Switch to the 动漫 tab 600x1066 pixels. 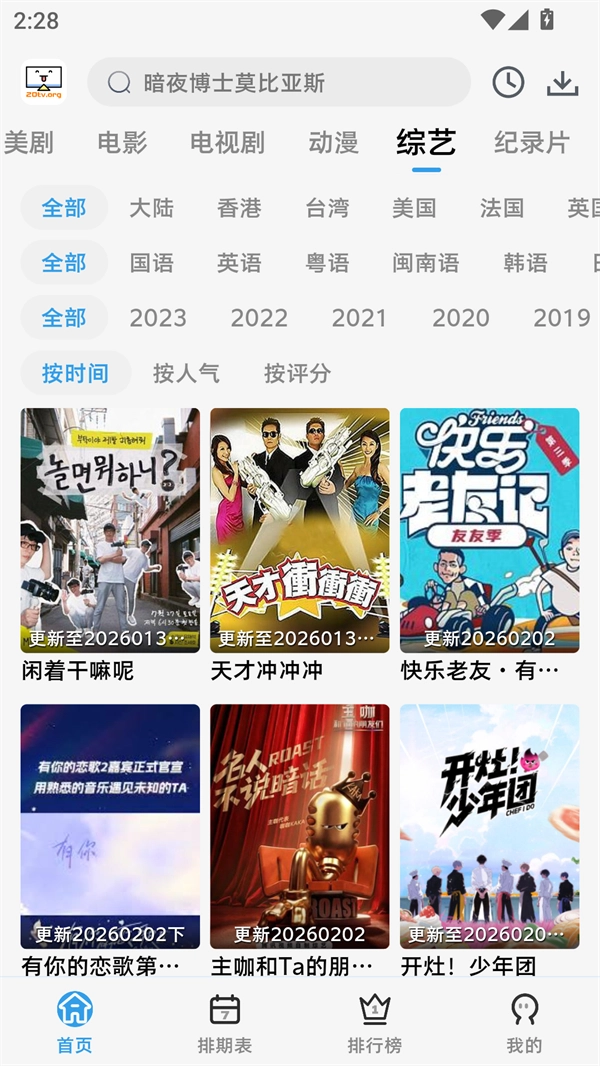click(x=333, y=143)
